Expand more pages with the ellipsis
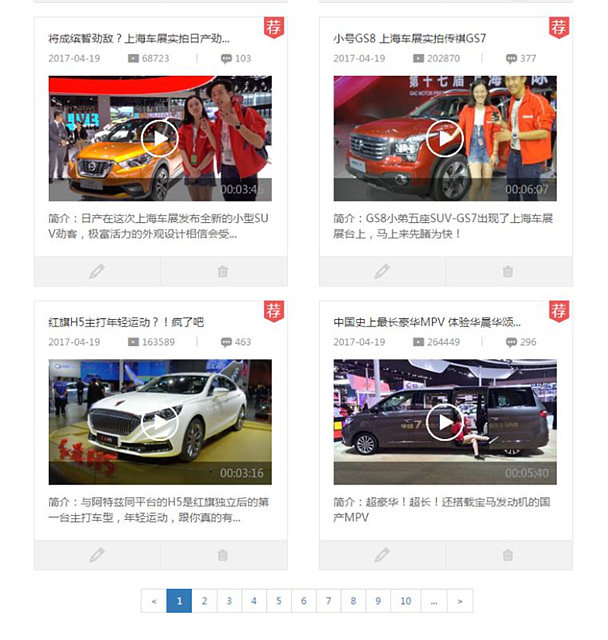Screen dimensions: 608x640 [x=433, y=601]
